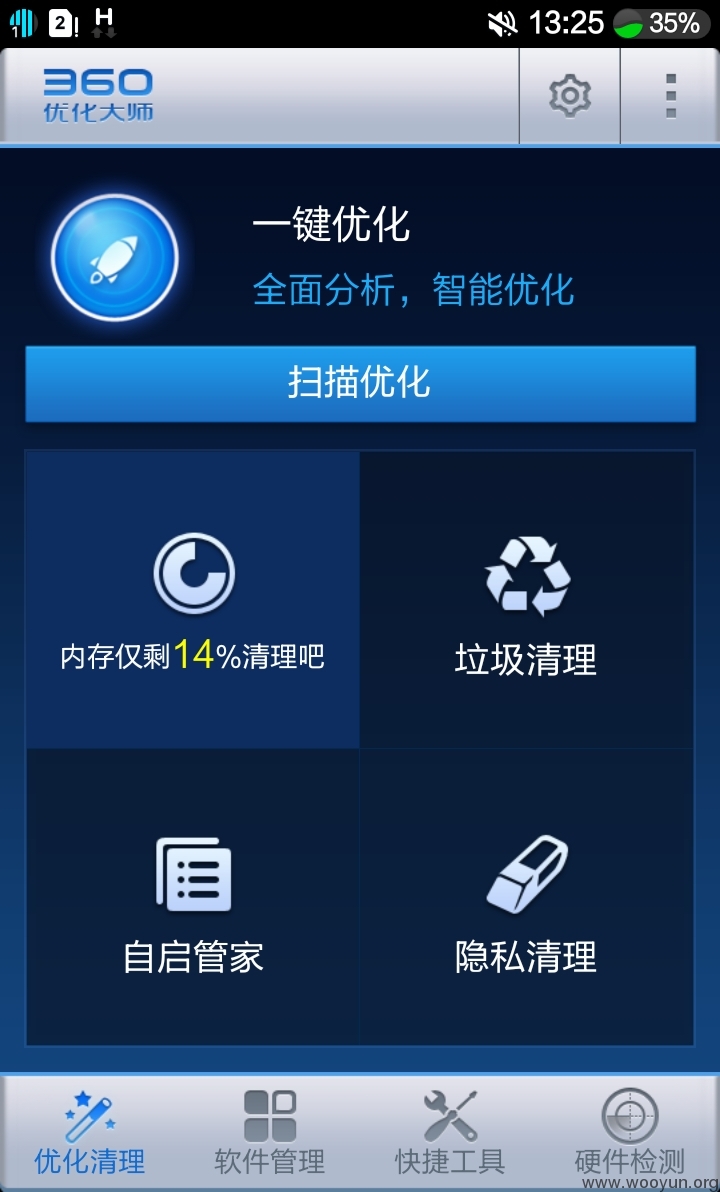Tap the rocket one-key optimize icon

[x=115, y=257]
